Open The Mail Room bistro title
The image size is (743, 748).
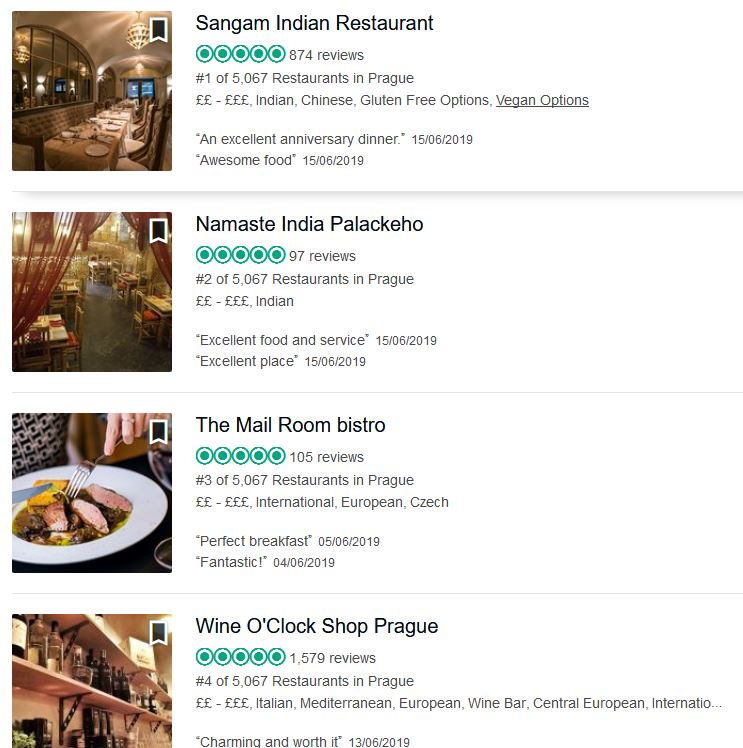click(x=290, y=425)
